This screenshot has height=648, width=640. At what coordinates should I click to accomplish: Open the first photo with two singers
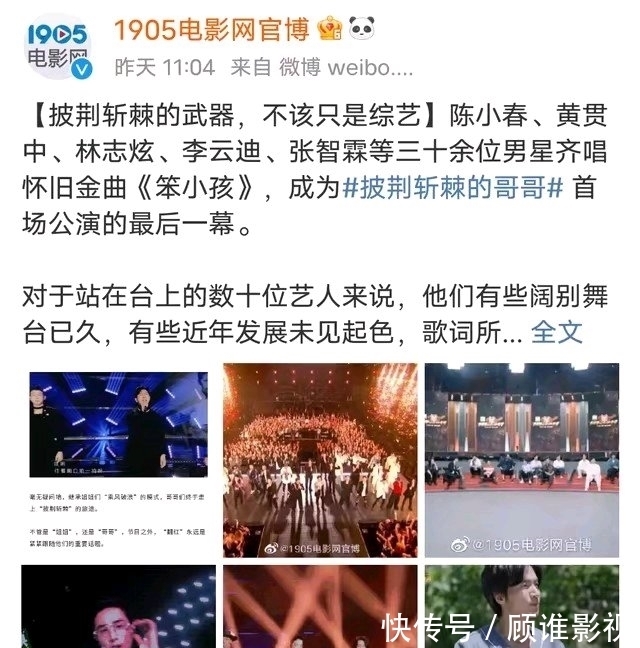[x=118, y=459]
